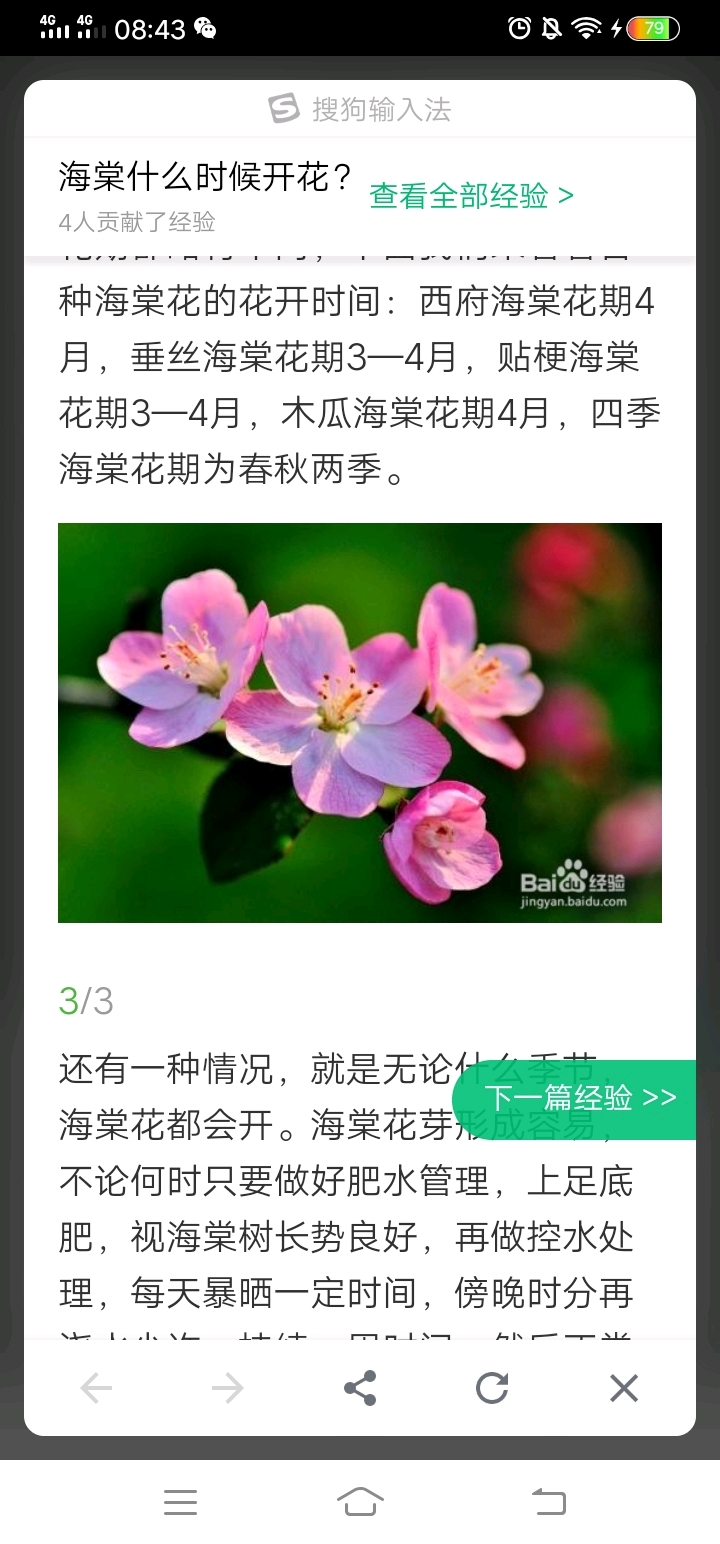The height and width of the screenshot is (1544, 720).
Task: Go to 下一篇经验 article
Action: click(x=579, y=1098)
